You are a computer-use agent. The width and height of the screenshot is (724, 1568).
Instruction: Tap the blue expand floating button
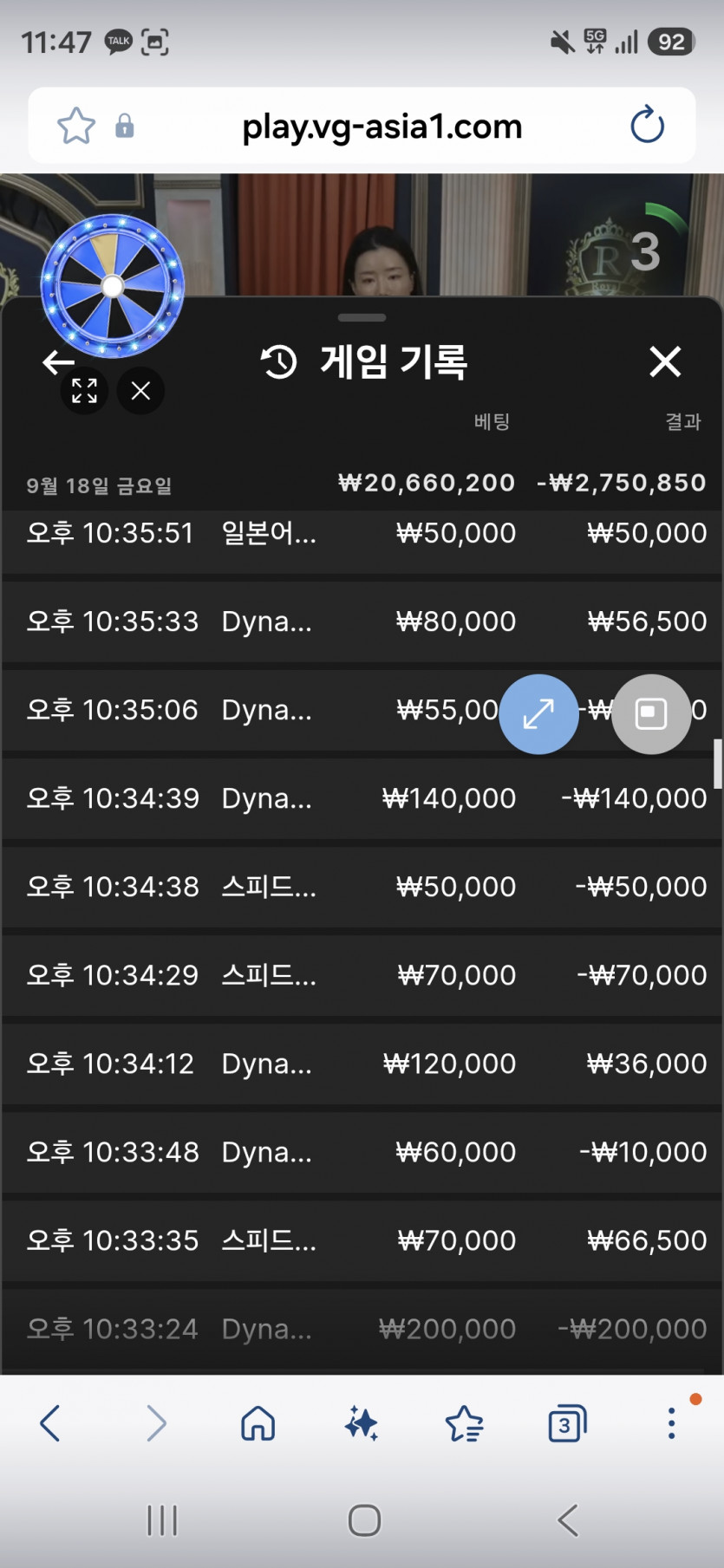click(538, 714)
